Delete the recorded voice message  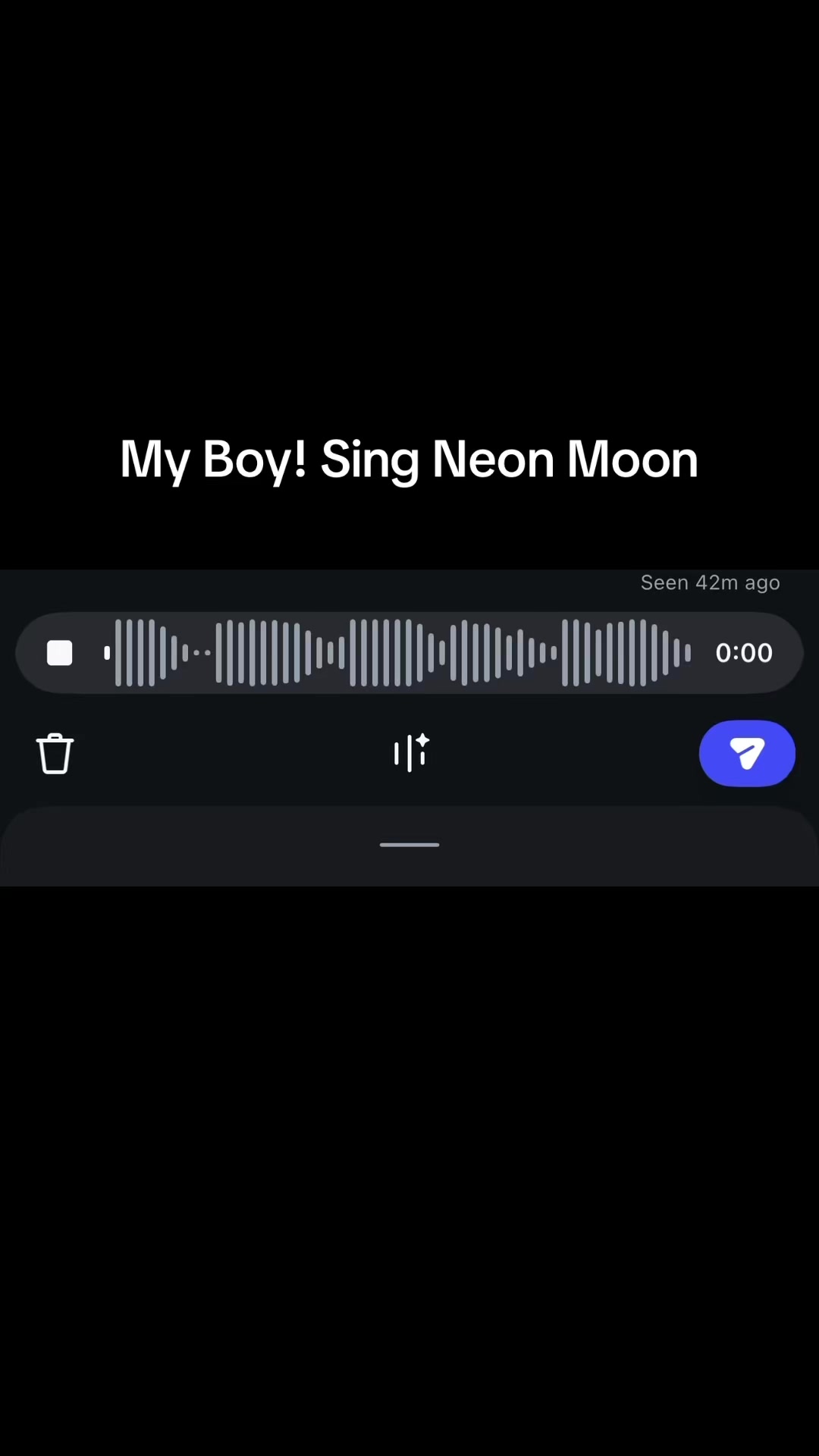pyautogui.click(x=55, y=753)
